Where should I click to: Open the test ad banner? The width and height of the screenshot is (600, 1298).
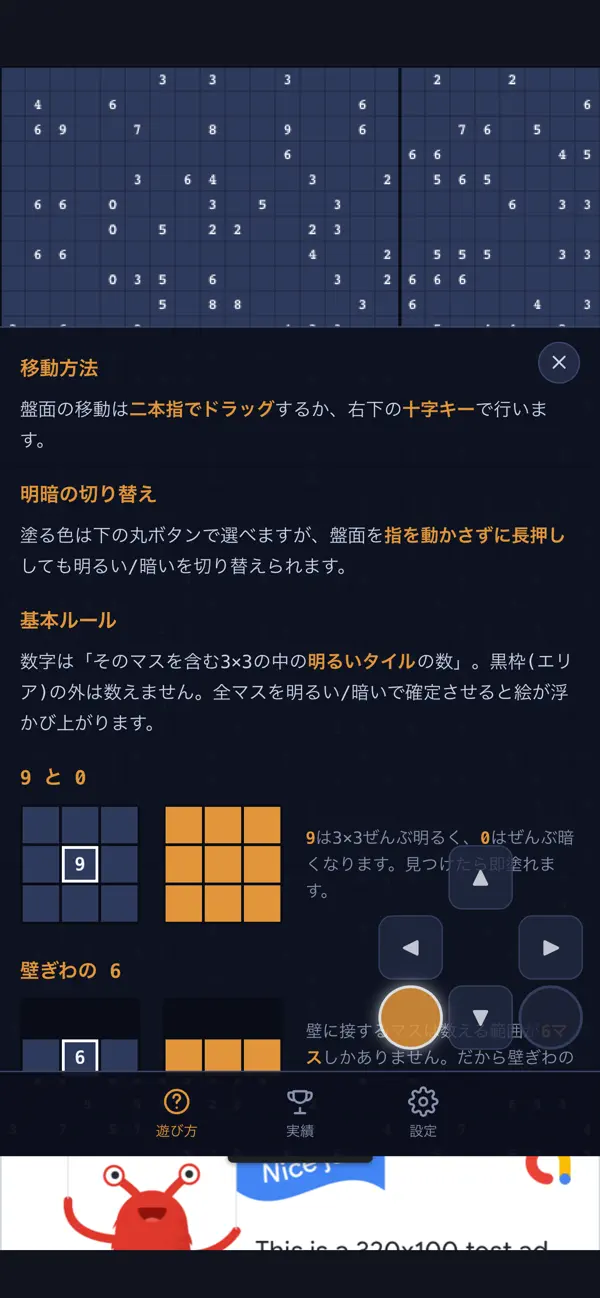pyautogui.click(x=300, y=1203)
